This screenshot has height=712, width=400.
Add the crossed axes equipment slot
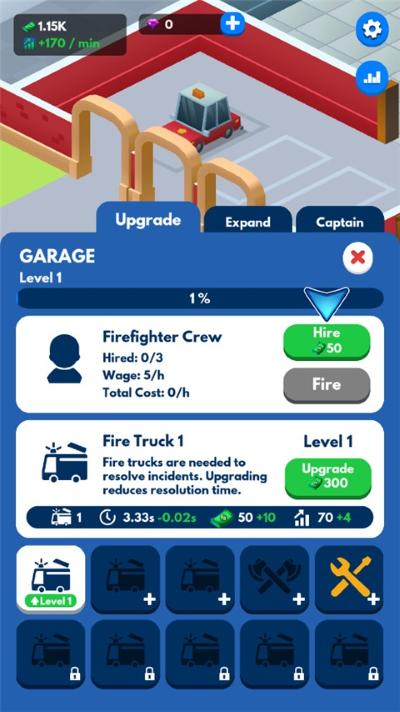coord(275,579)
